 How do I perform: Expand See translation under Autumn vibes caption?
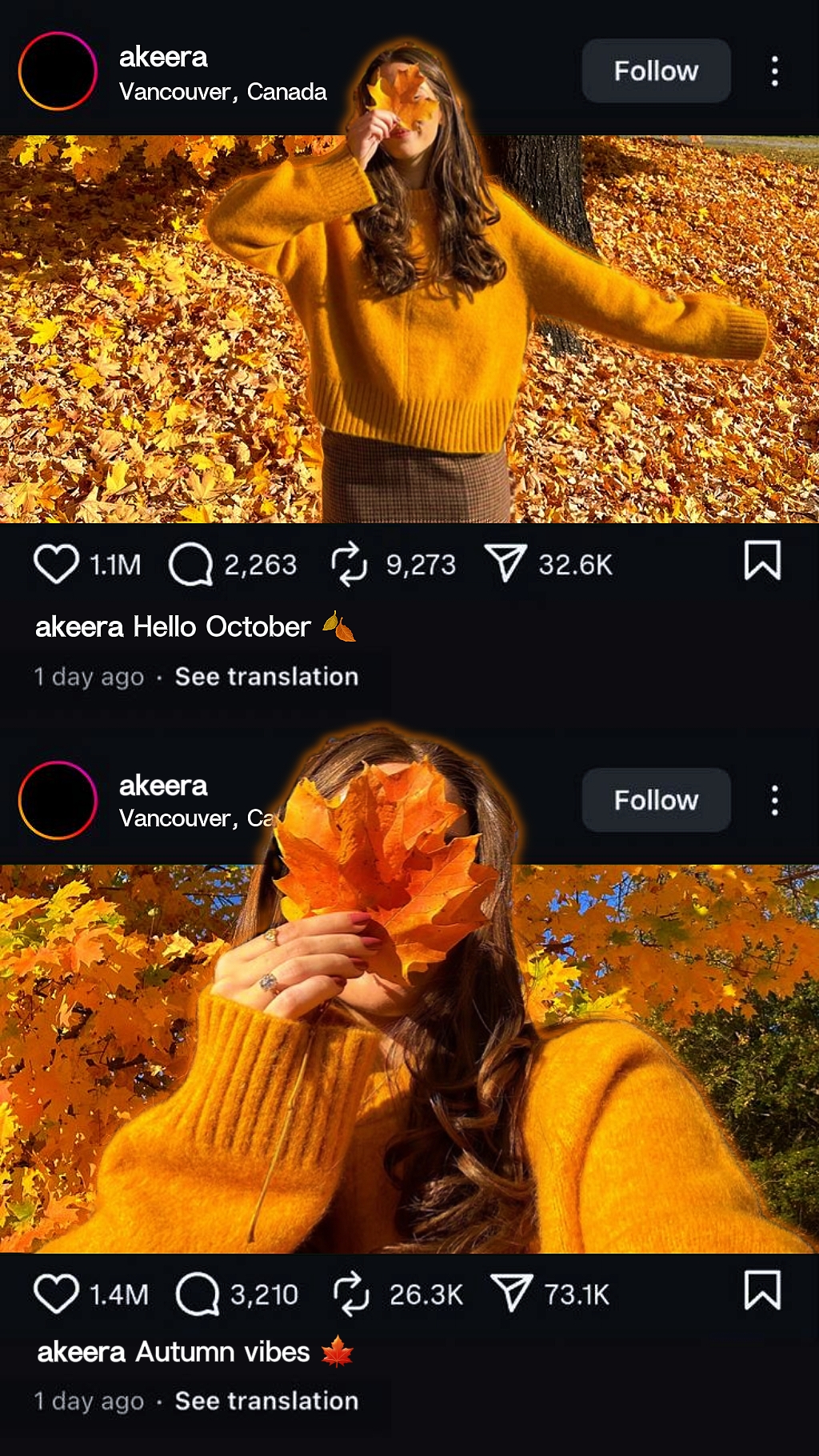coord(267,1402)
